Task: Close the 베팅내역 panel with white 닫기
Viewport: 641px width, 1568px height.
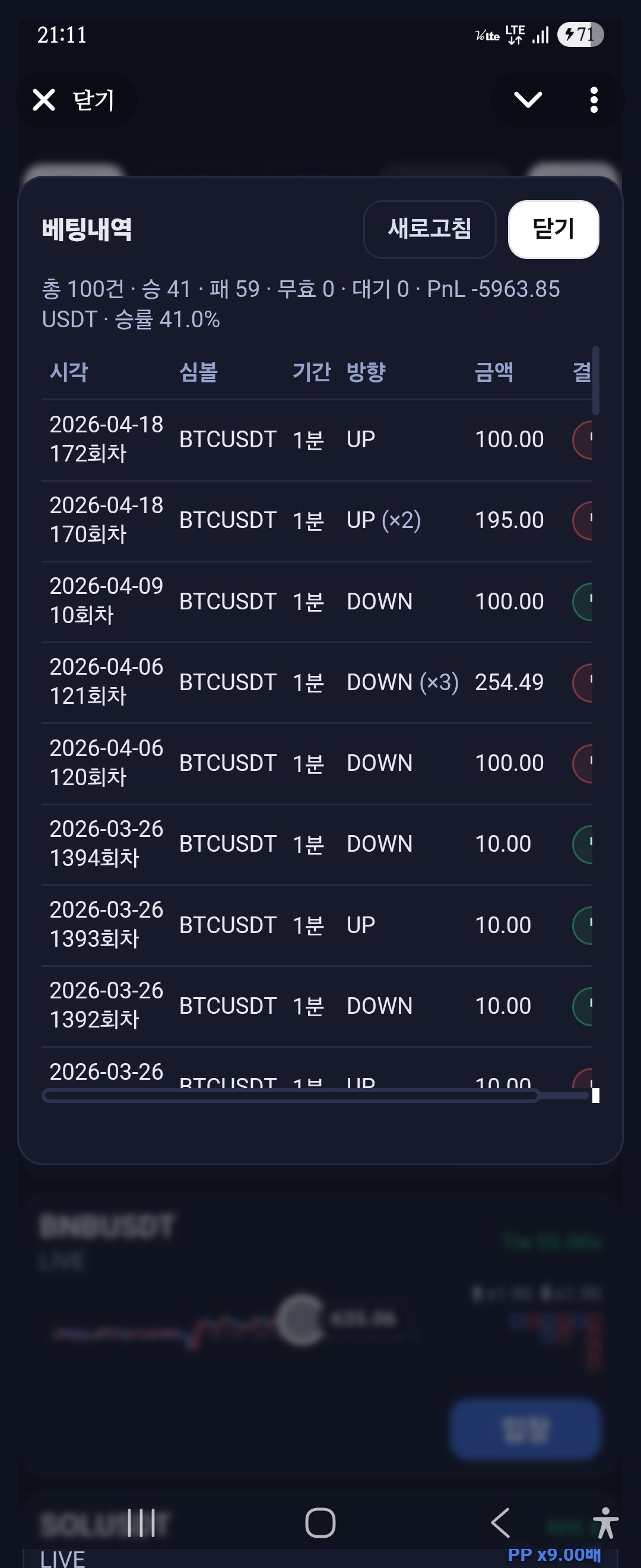Action: 553,229
